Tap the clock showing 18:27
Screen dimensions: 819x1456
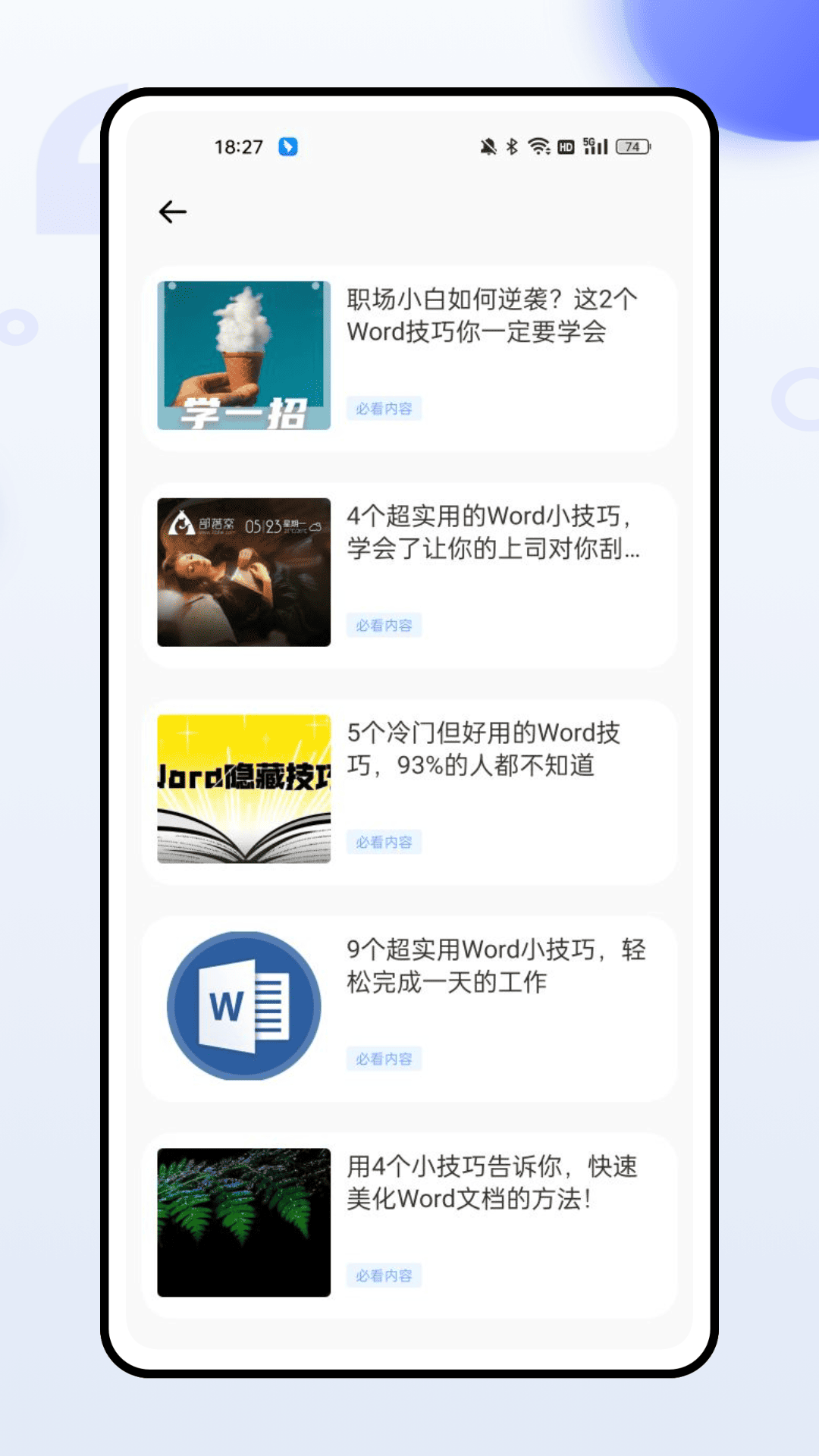click(x=237, y=146)
